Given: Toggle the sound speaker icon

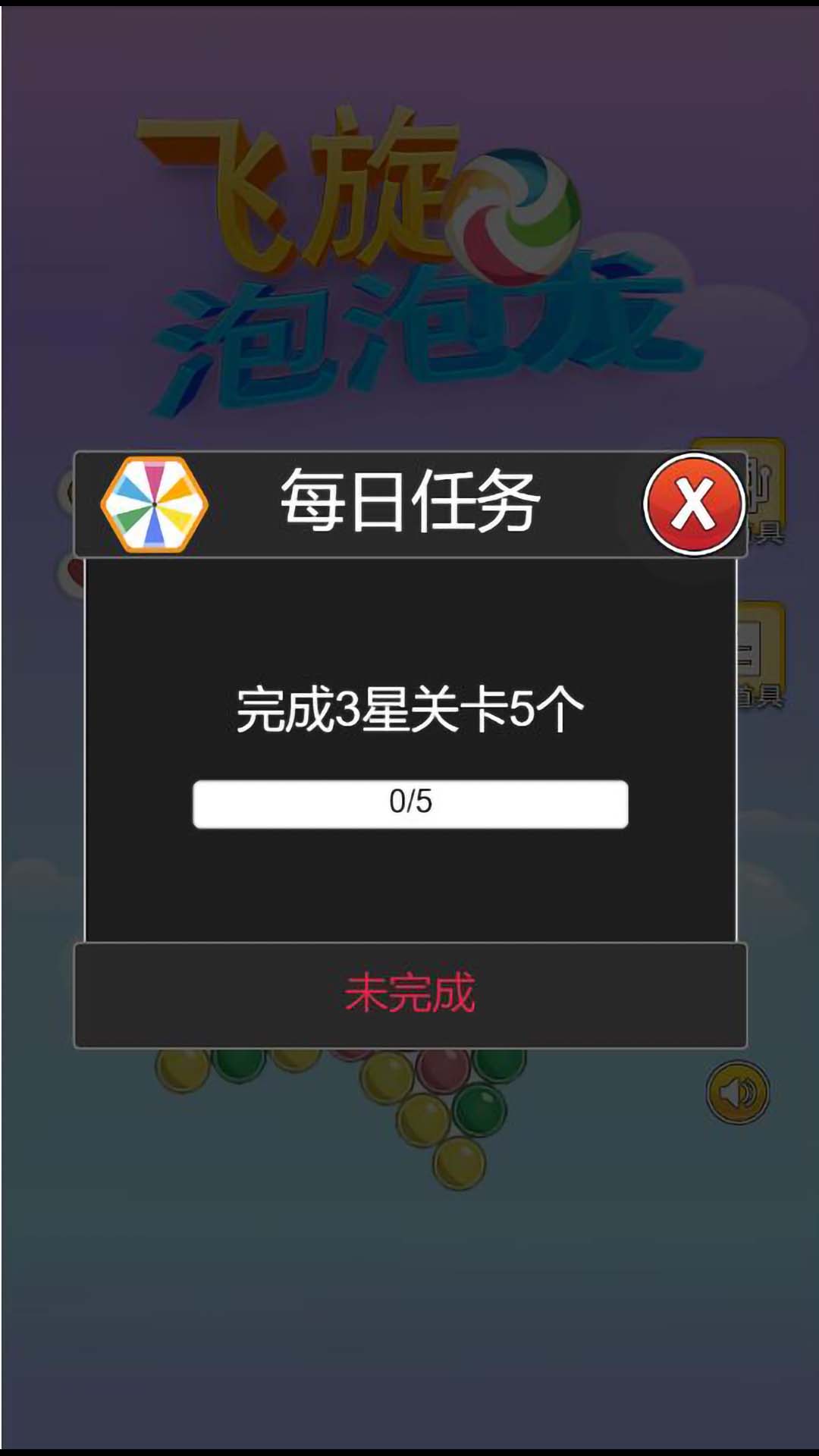Looking at the screenshot, I should click(x=737, y=1093).
